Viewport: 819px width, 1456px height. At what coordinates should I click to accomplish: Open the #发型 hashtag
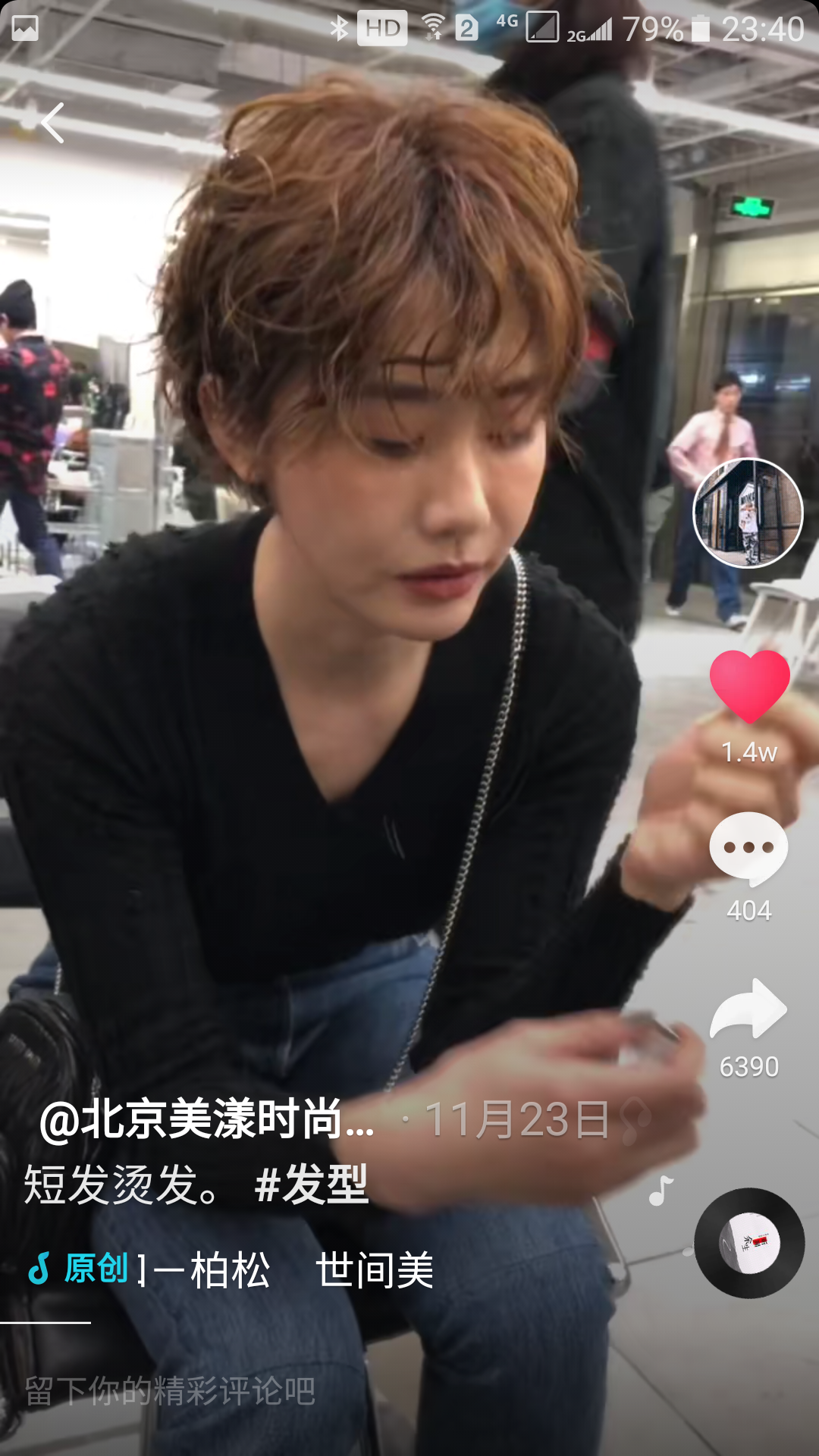312,1185
